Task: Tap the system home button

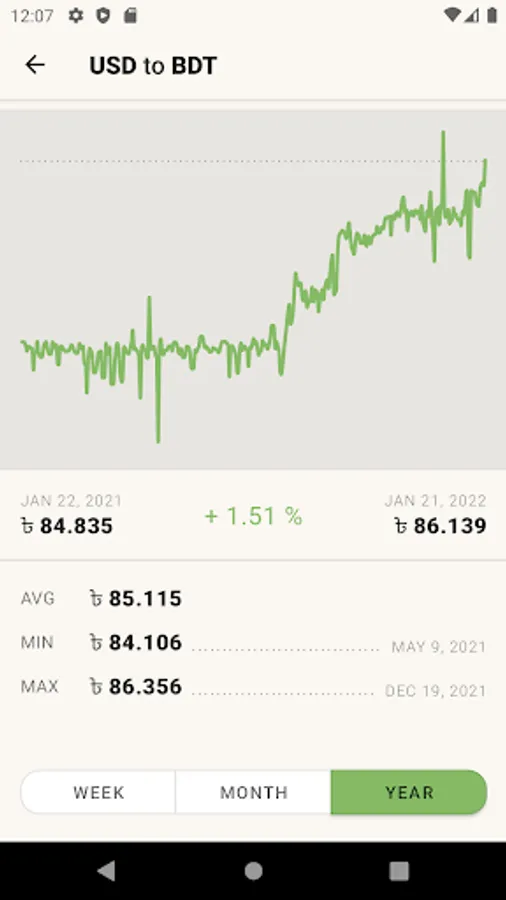Action: click(x=253, y=871)
